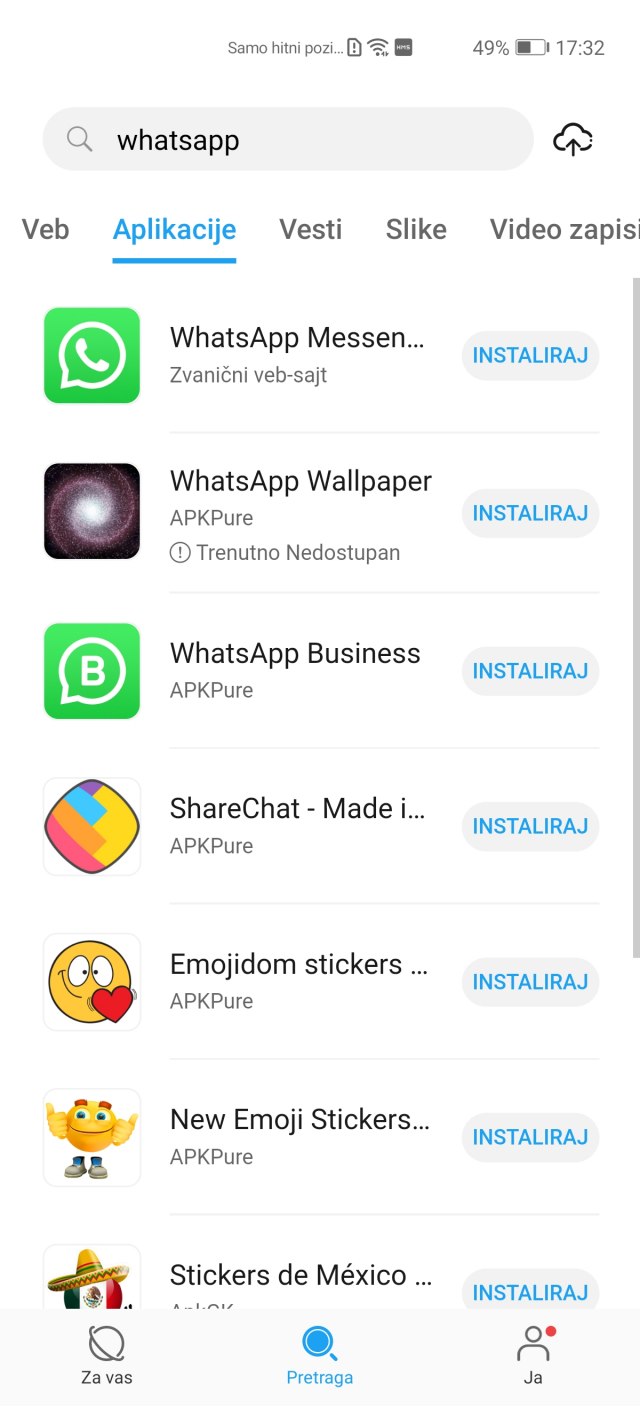Switch to the Slike tab
The image size is (640, 1408).
(416, 230)
